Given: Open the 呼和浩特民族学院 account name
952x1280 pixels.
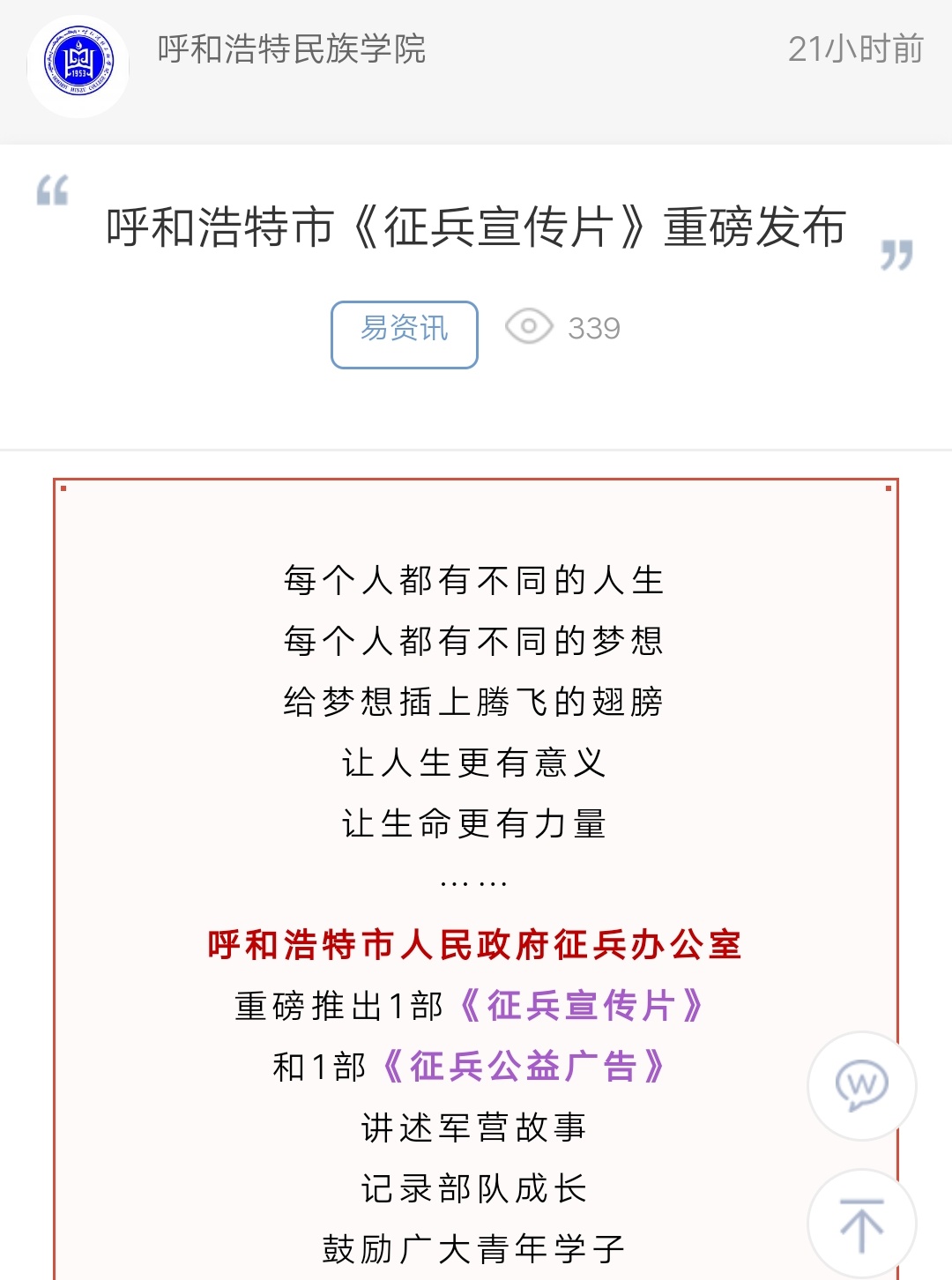Looking at the screenshot, I should coord(291,49).
